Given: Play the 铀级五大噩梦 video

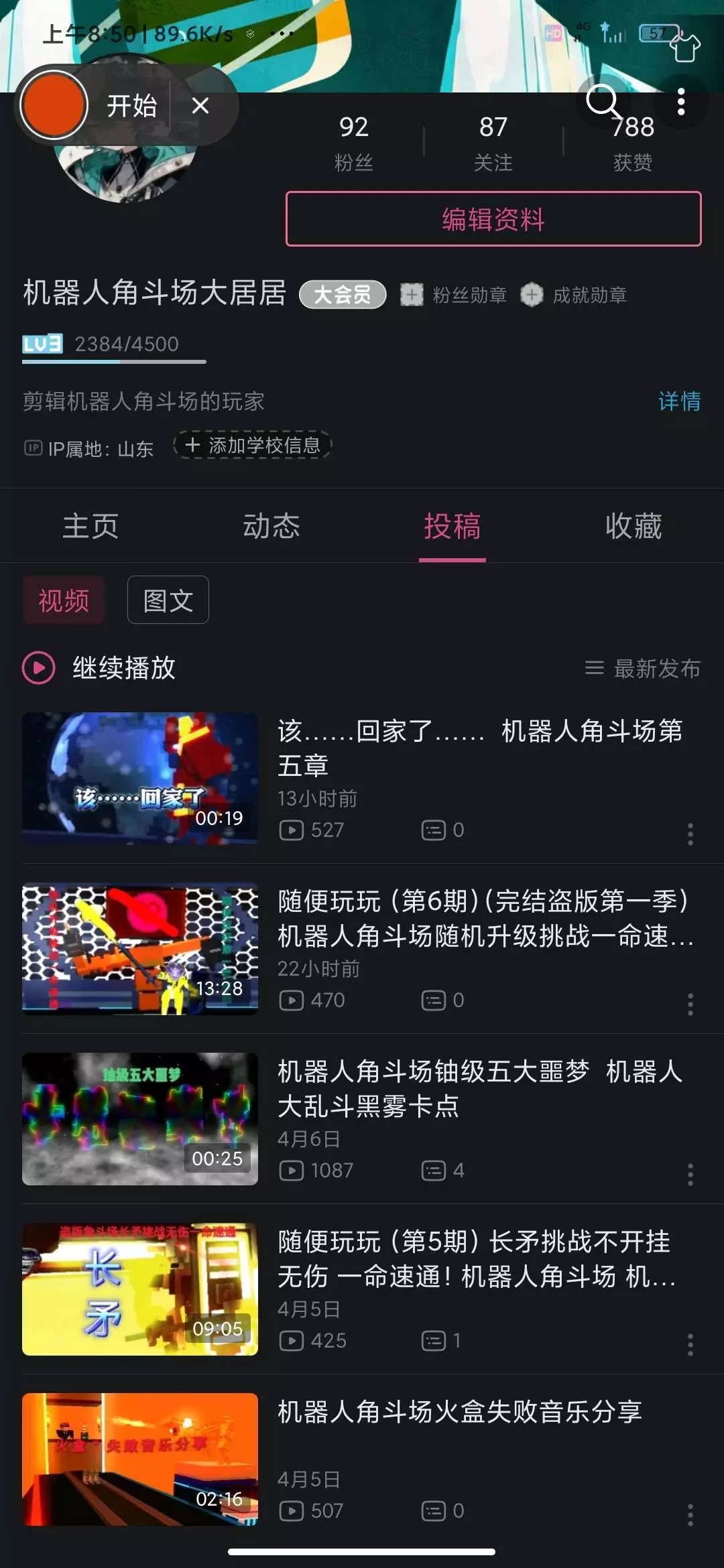Looking at the screenshot, I should click(140, 1118).
